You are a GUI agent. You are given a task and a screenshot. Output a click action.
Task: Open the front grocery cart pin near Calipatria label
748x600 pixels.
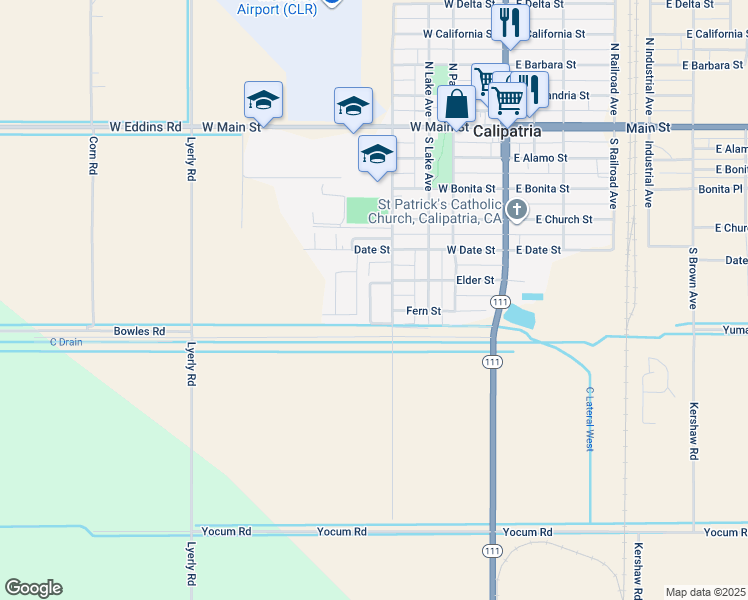(x=508, y=100)
